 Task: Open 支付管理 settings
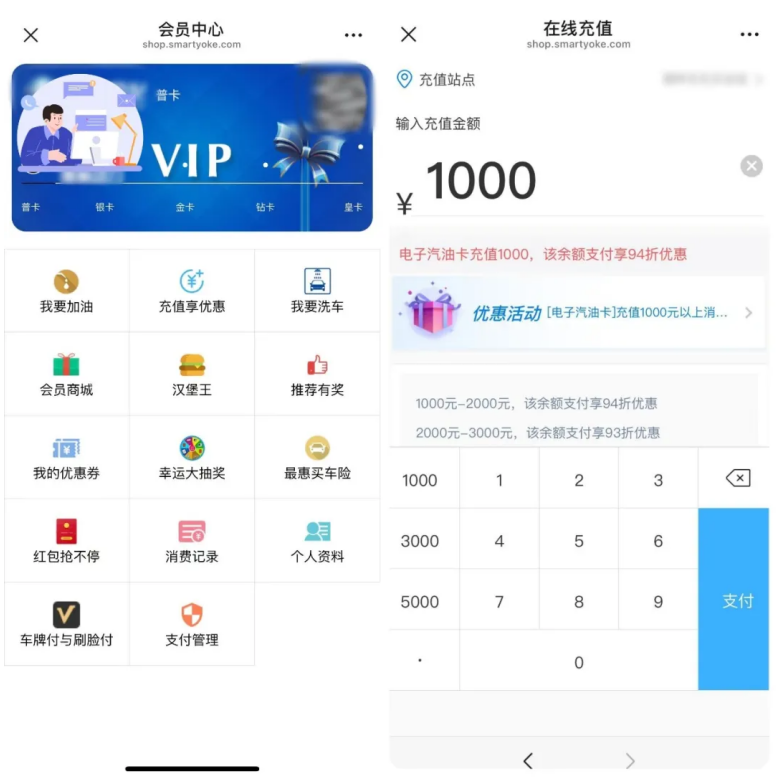click(x=192, y=624)
